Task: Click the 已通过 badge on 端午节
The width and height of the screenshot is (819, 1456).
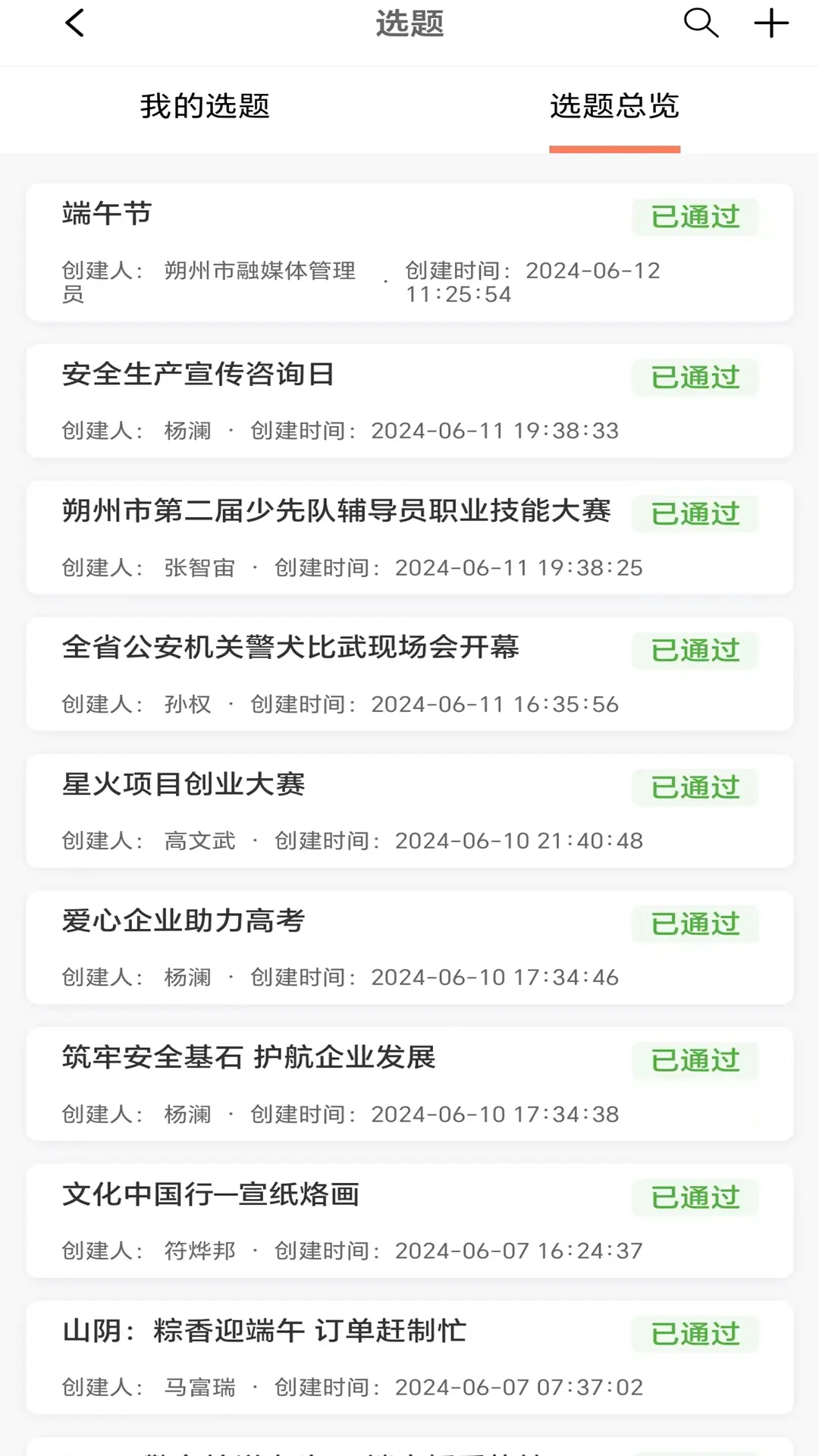Action: coord(694,218)
